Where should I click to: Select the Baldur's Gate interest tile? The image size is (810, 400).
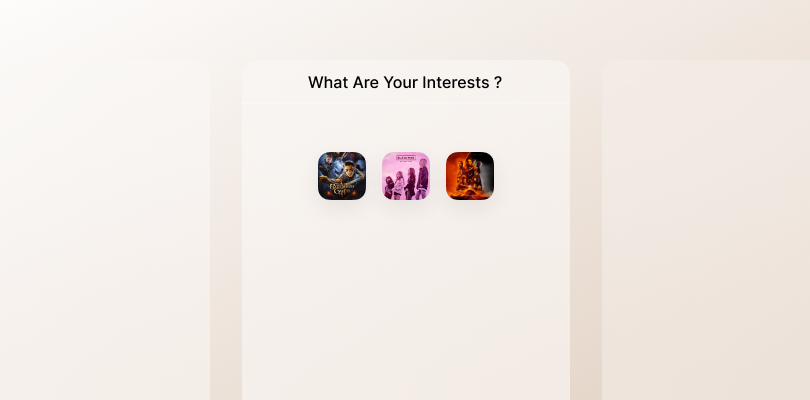click(342, 176)
